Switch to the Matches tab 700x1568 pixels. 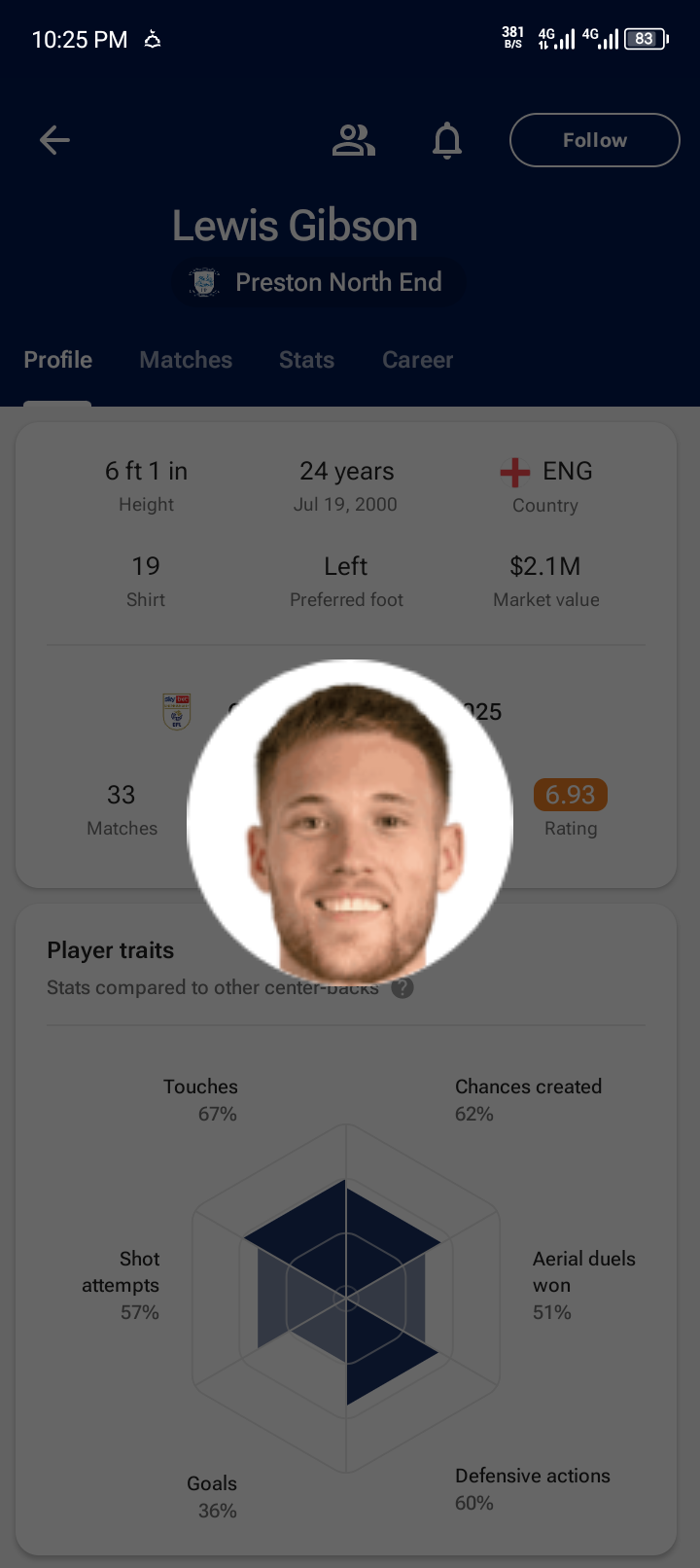(x=186, y=360)
